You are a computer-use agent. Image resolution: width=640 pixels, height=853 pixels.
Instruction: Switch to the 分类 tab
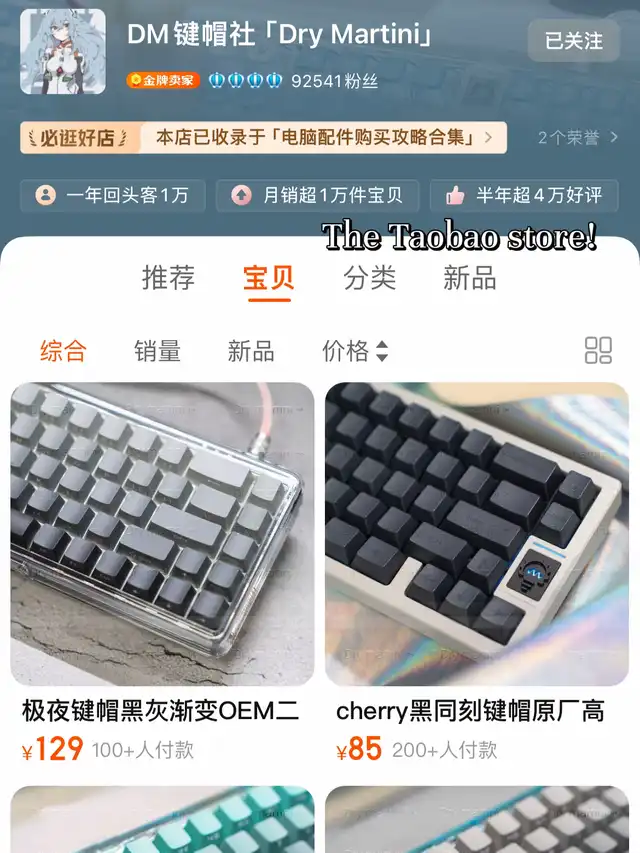click(370, 277)
